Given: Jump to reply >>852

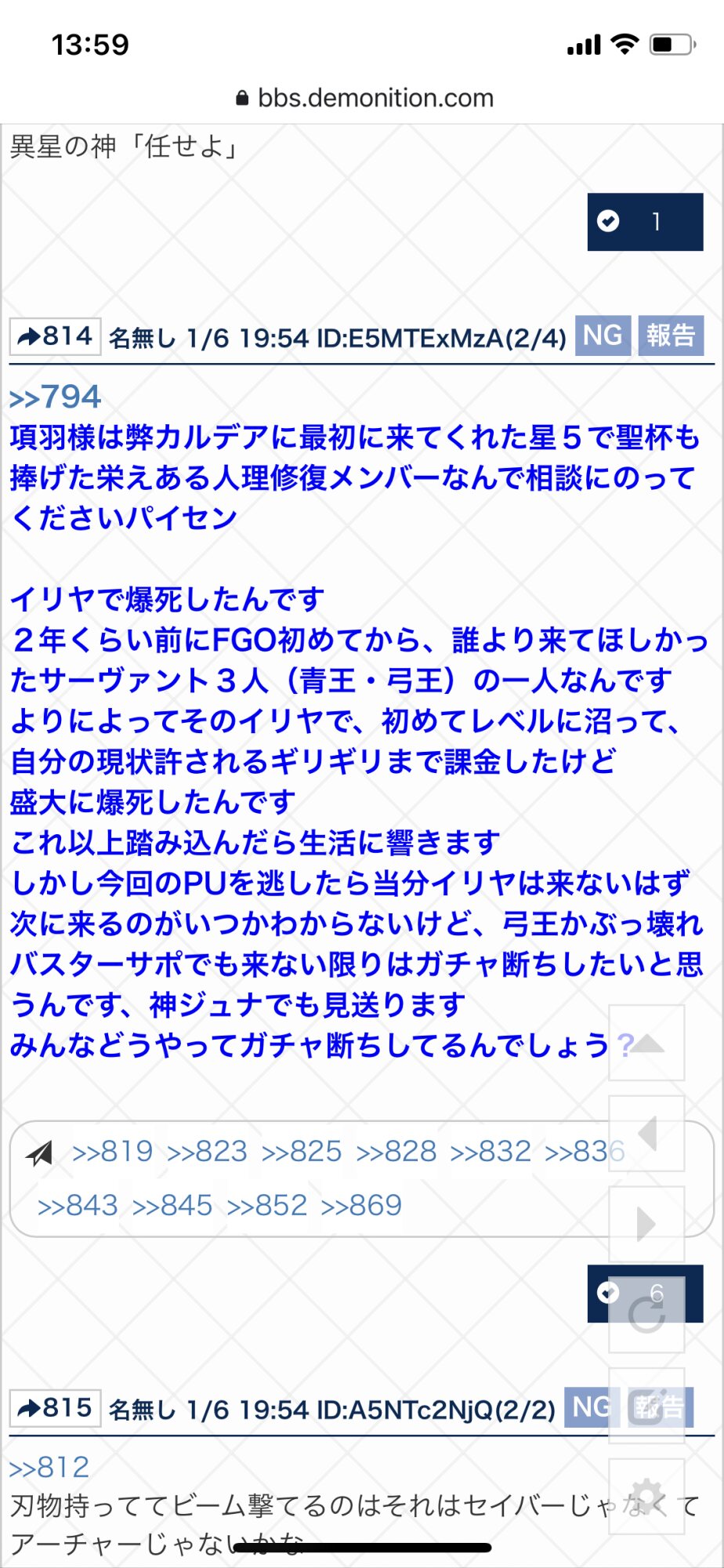Looking at the screenshot, I should point(267,1206).
